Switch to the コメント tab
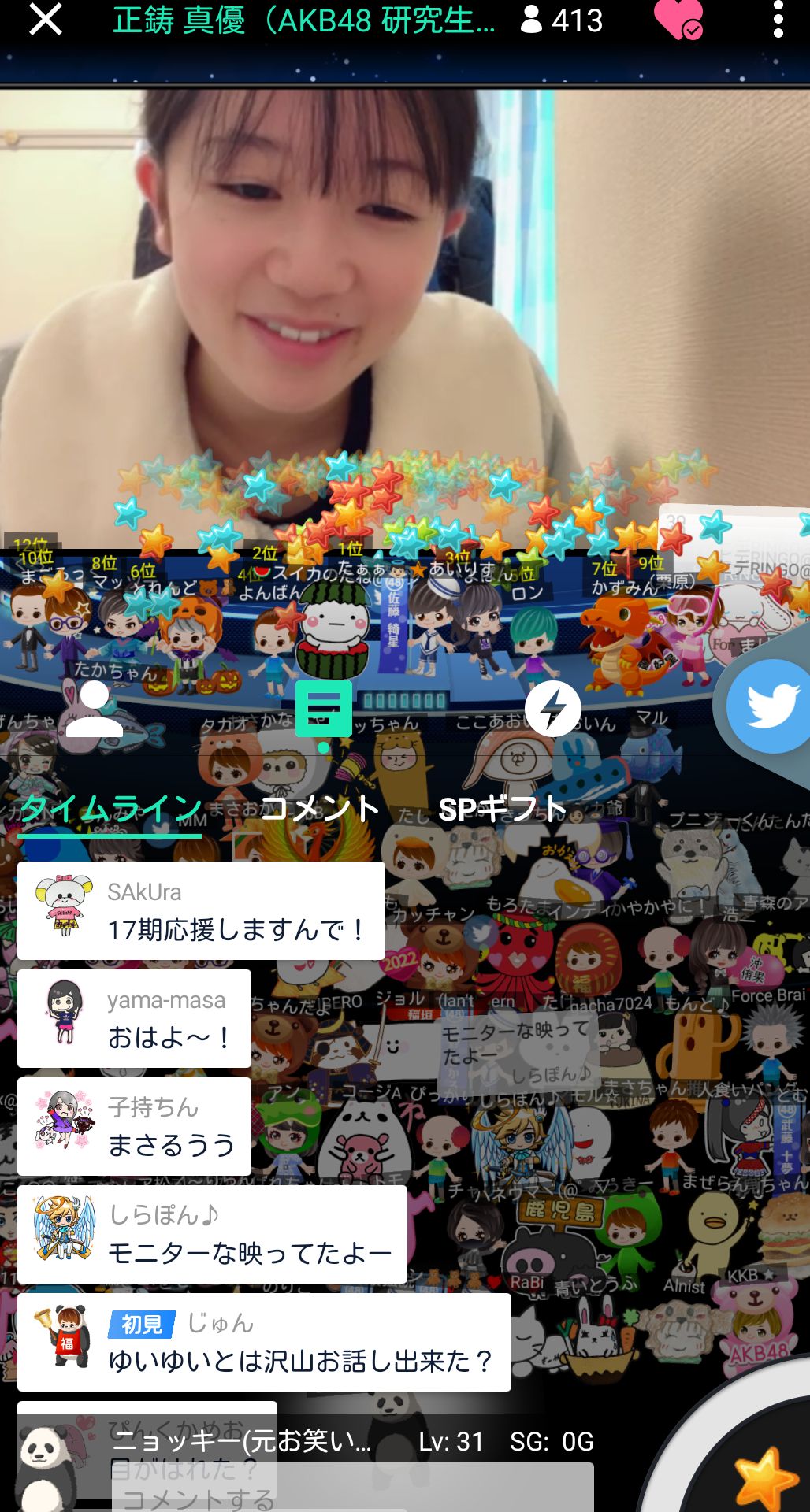 pos(320,809)
